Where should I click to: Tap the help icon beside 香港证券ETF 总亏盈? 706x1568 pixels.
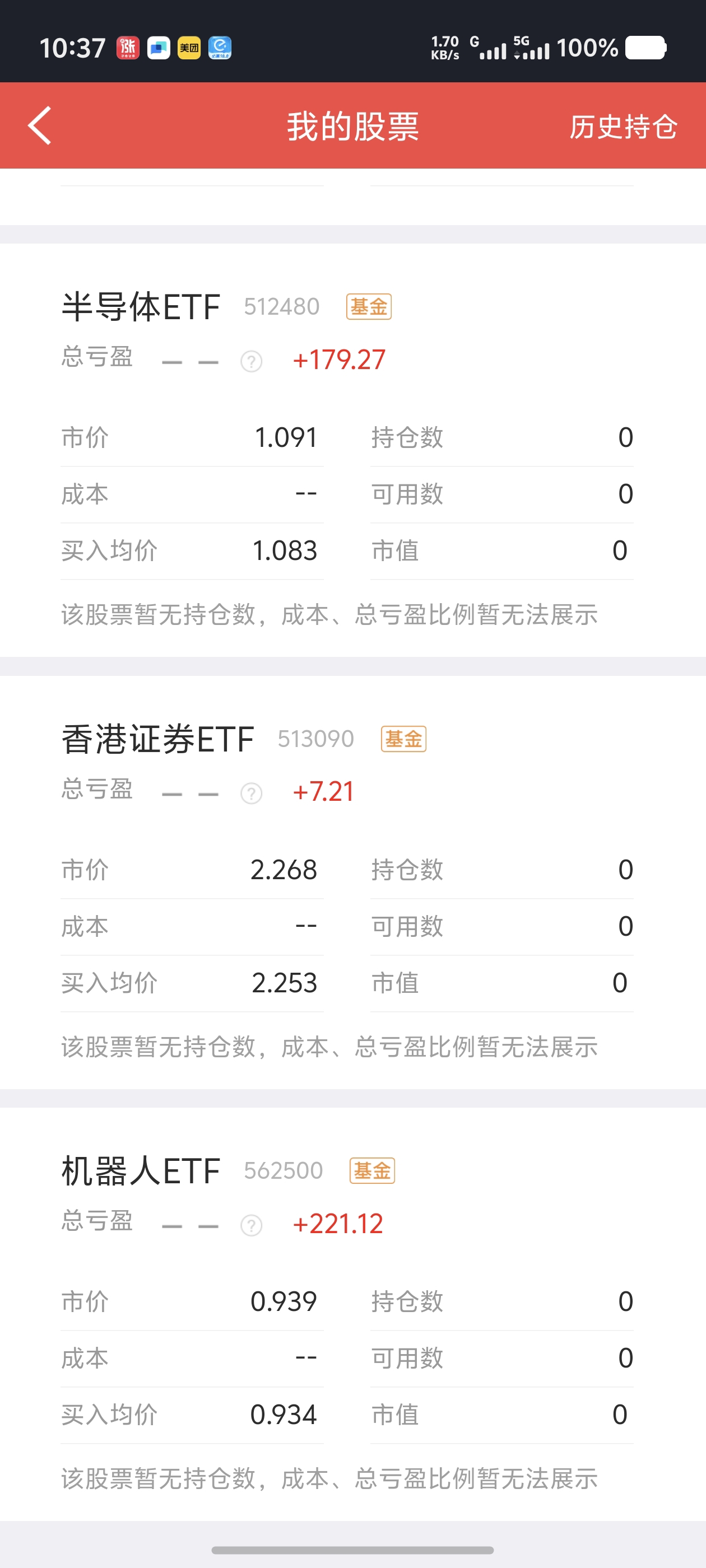point(252,794)
